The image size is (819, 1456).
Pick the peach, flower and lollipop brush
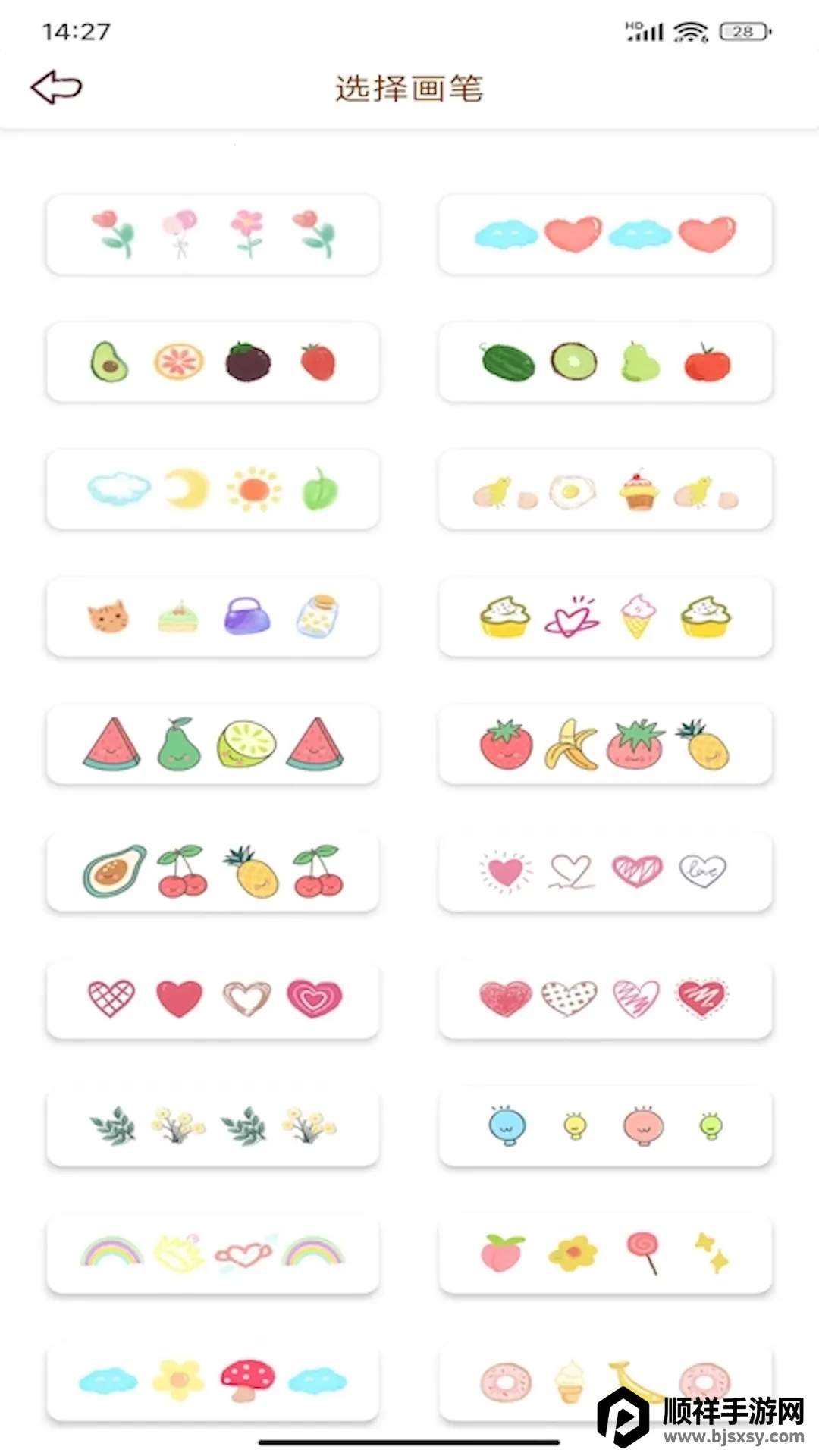point(605,1254)
